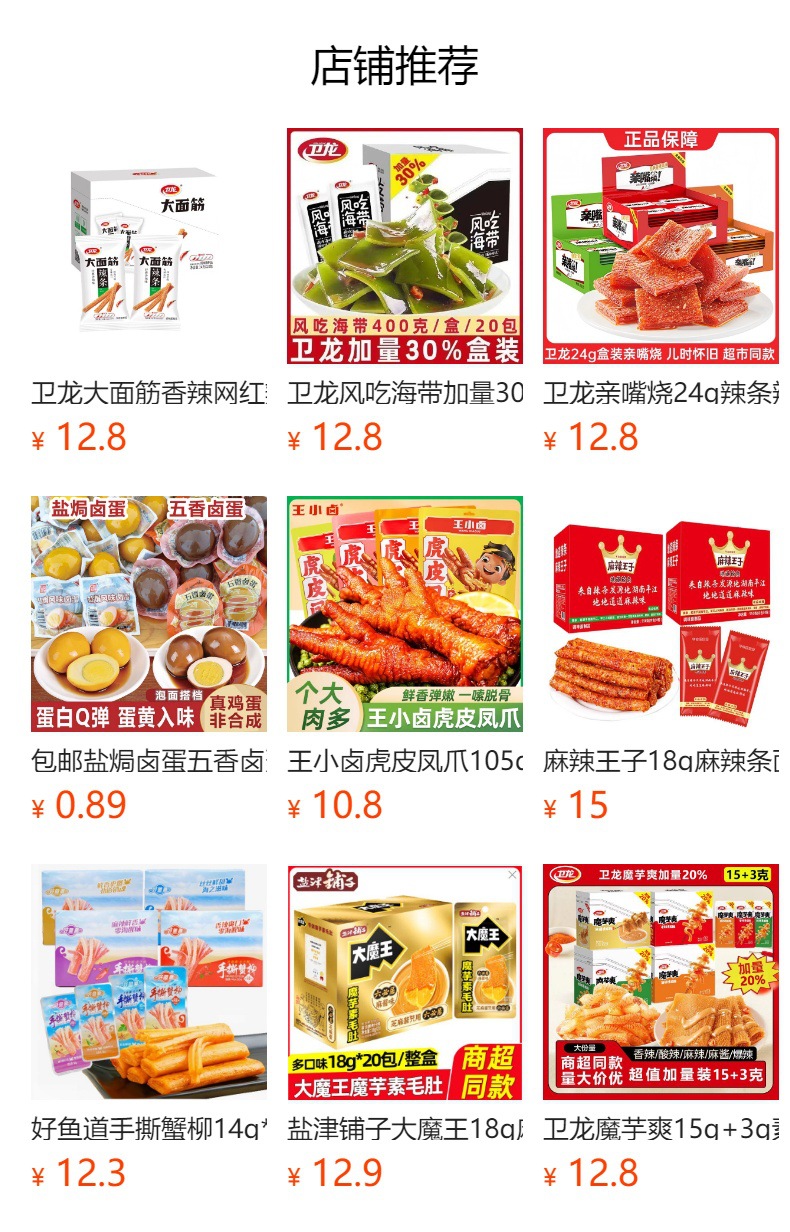Open 好鱼道手撕蟹柳14g item
This screenshot has width=790, height=1232.
pos(149,1028)
